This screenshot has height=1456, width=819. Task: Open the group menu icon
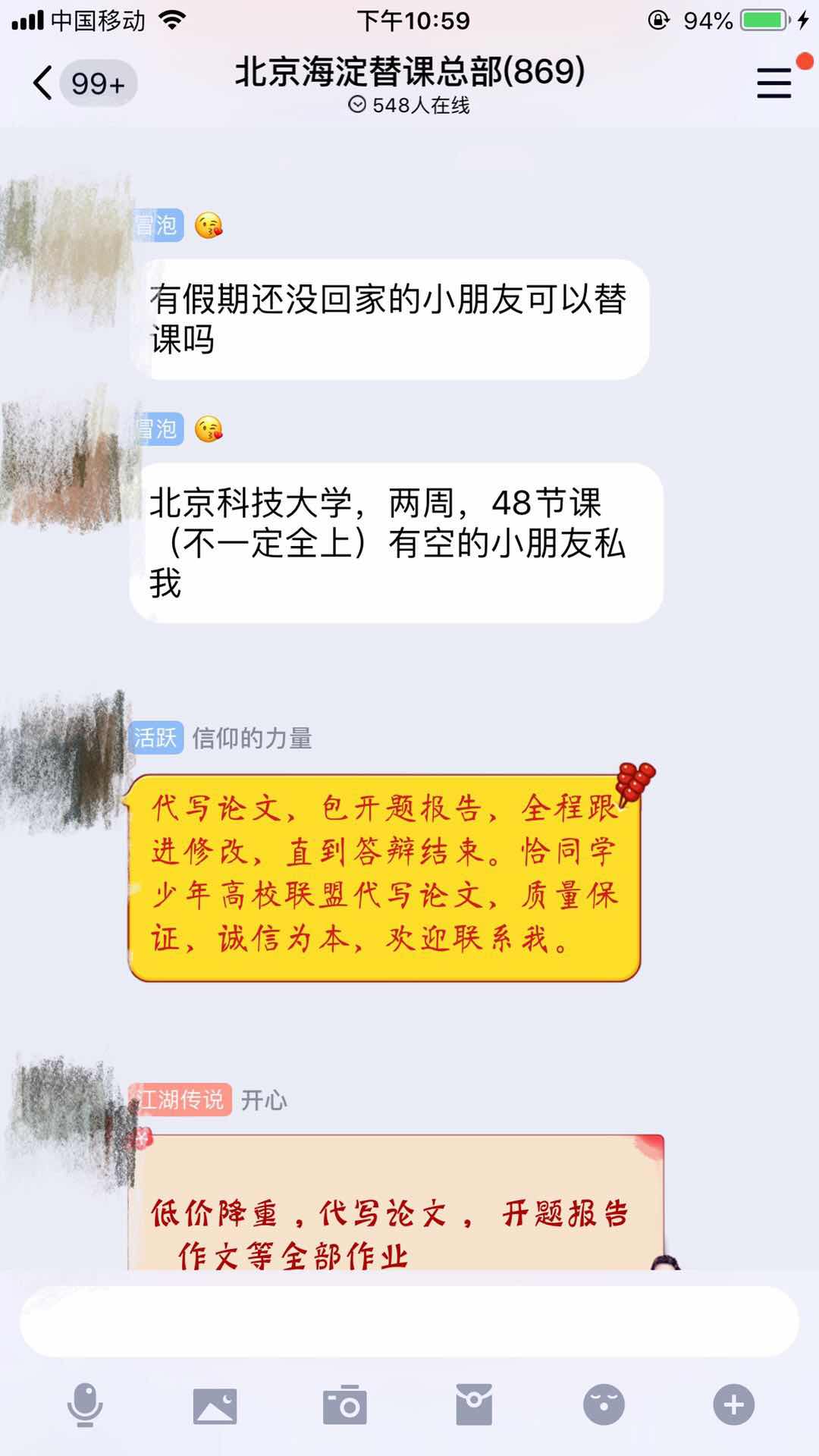click(x=773, y=82)
